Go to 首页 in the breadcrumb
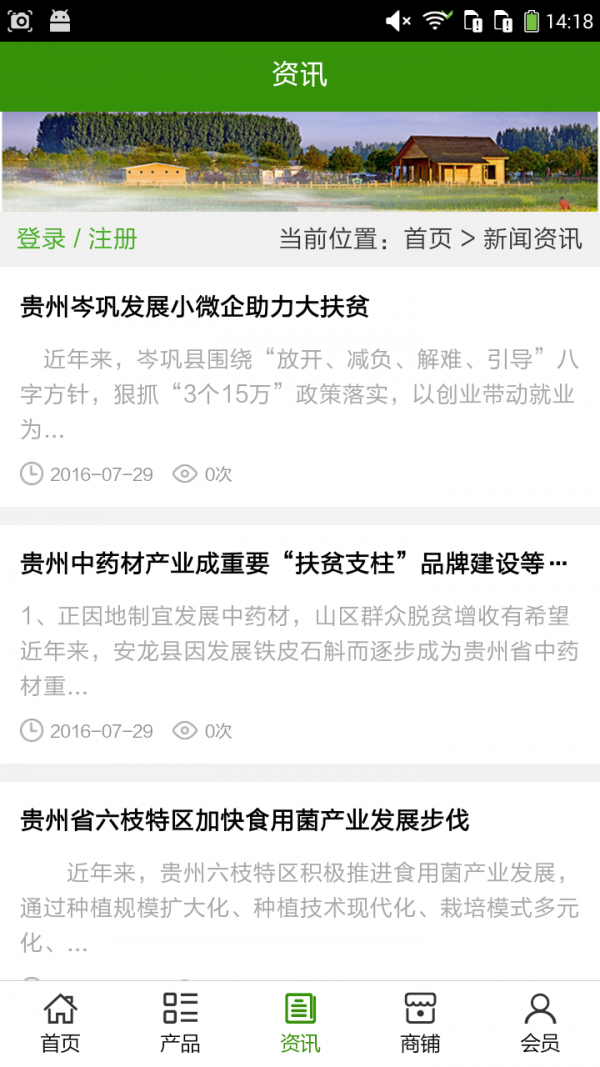The height and width of the screenshot is (1067, 600). coord(428,239)
